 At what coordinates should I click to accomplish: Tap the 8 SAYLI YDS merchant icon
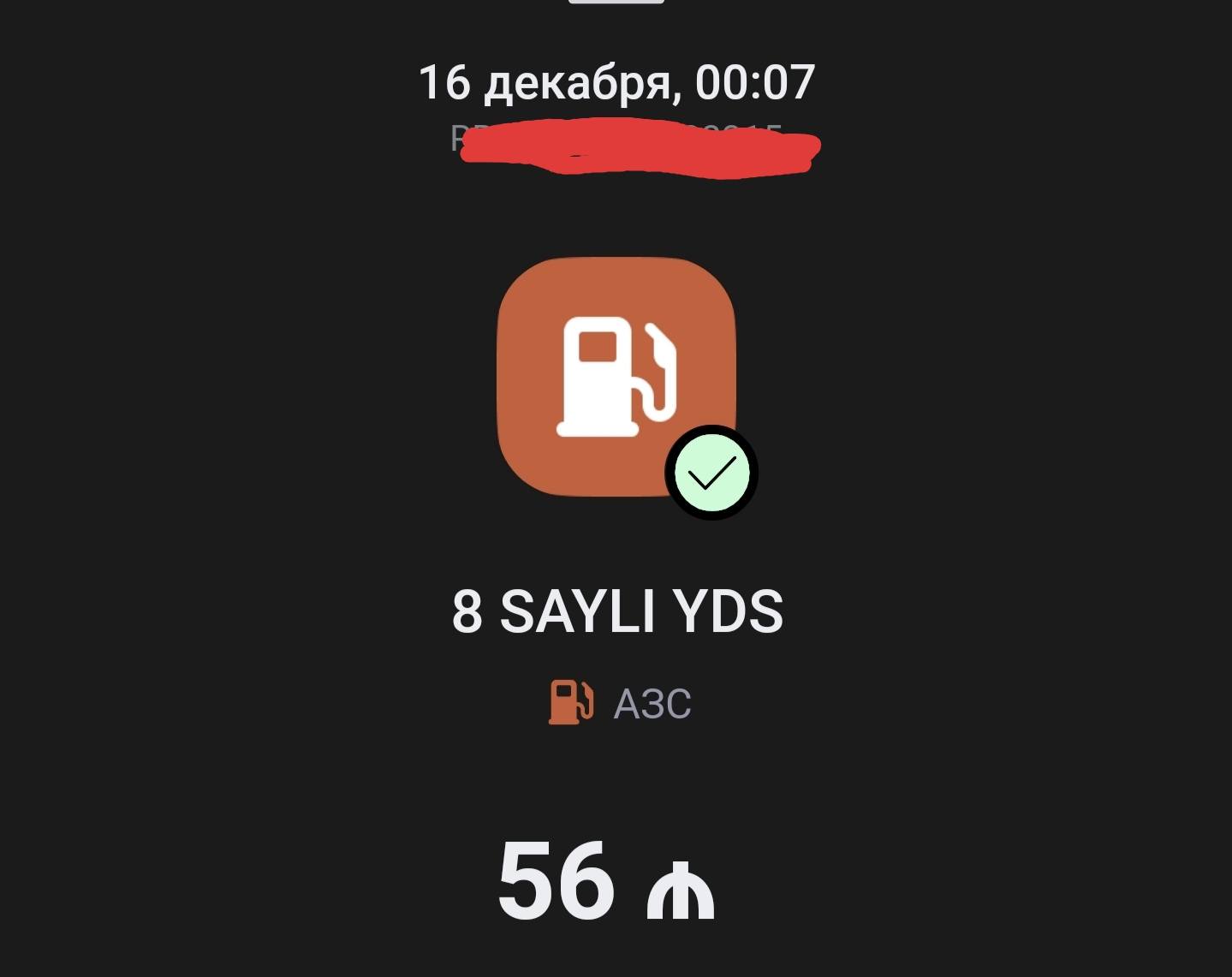coord(616,378)
